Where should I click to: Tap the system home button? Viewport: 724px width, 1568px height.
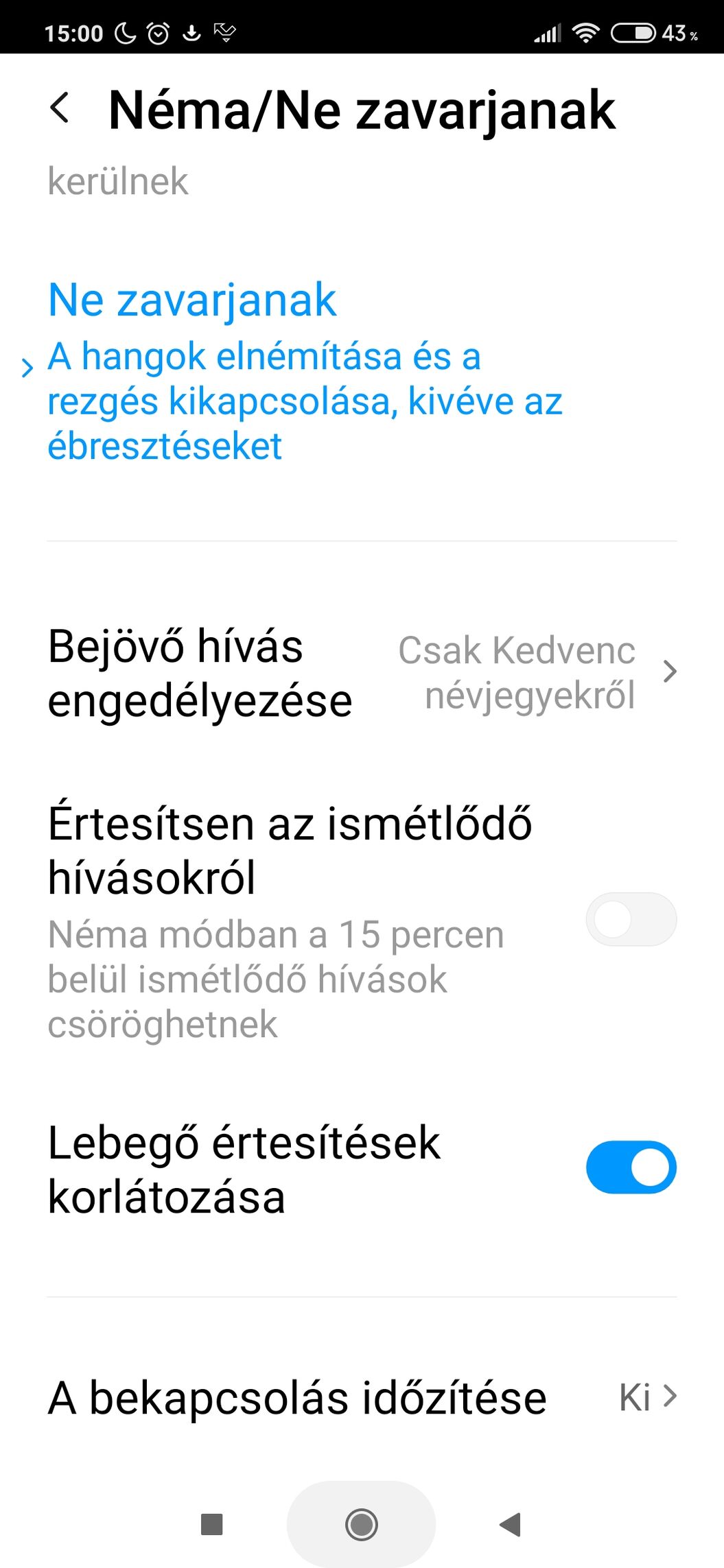[362, 1524]
